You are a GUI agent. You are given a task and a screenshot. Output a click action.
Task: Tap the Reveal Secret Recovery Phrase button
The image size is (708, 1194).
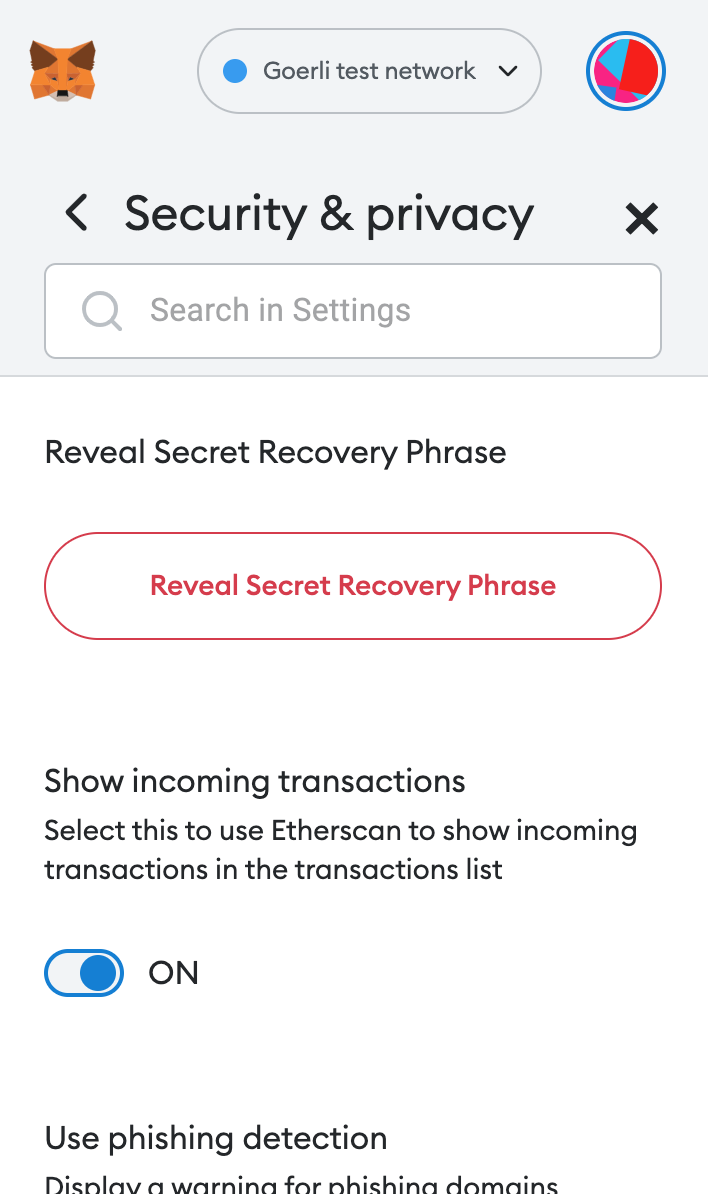[x=353, y=586]
